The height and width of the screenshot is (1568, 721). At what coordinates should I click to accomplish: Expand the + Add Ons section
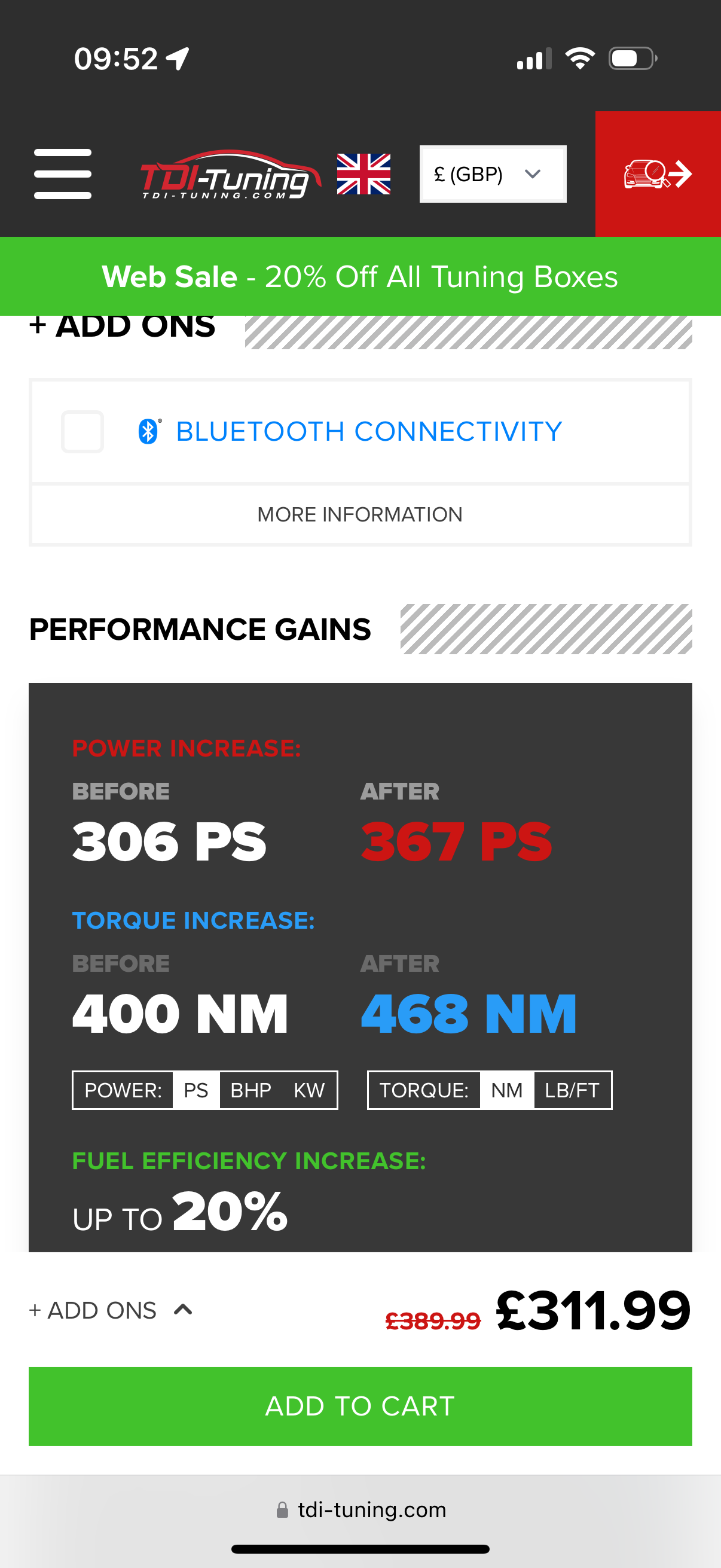111,1310
